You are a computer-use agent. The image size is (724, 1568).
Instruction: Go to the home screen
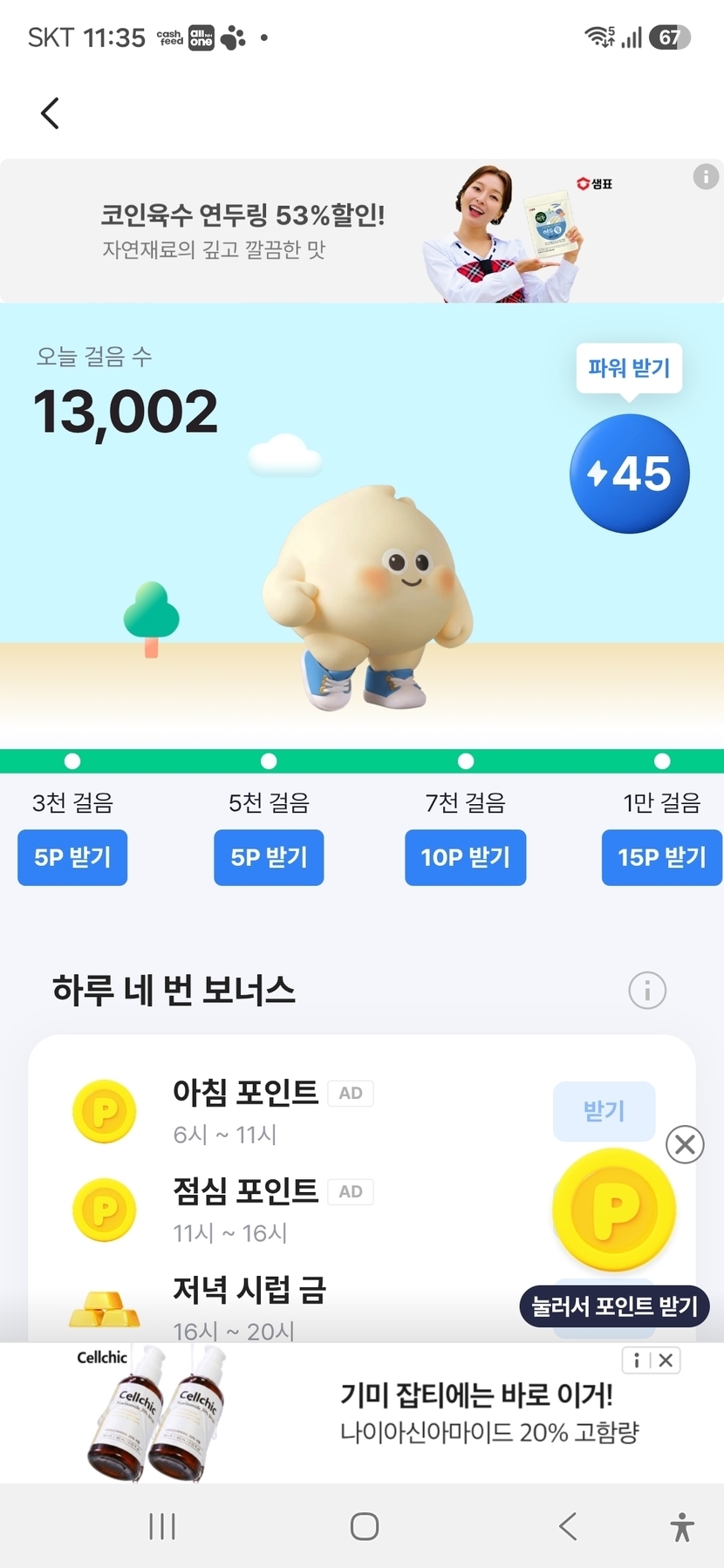click(x=364, y=1526)
